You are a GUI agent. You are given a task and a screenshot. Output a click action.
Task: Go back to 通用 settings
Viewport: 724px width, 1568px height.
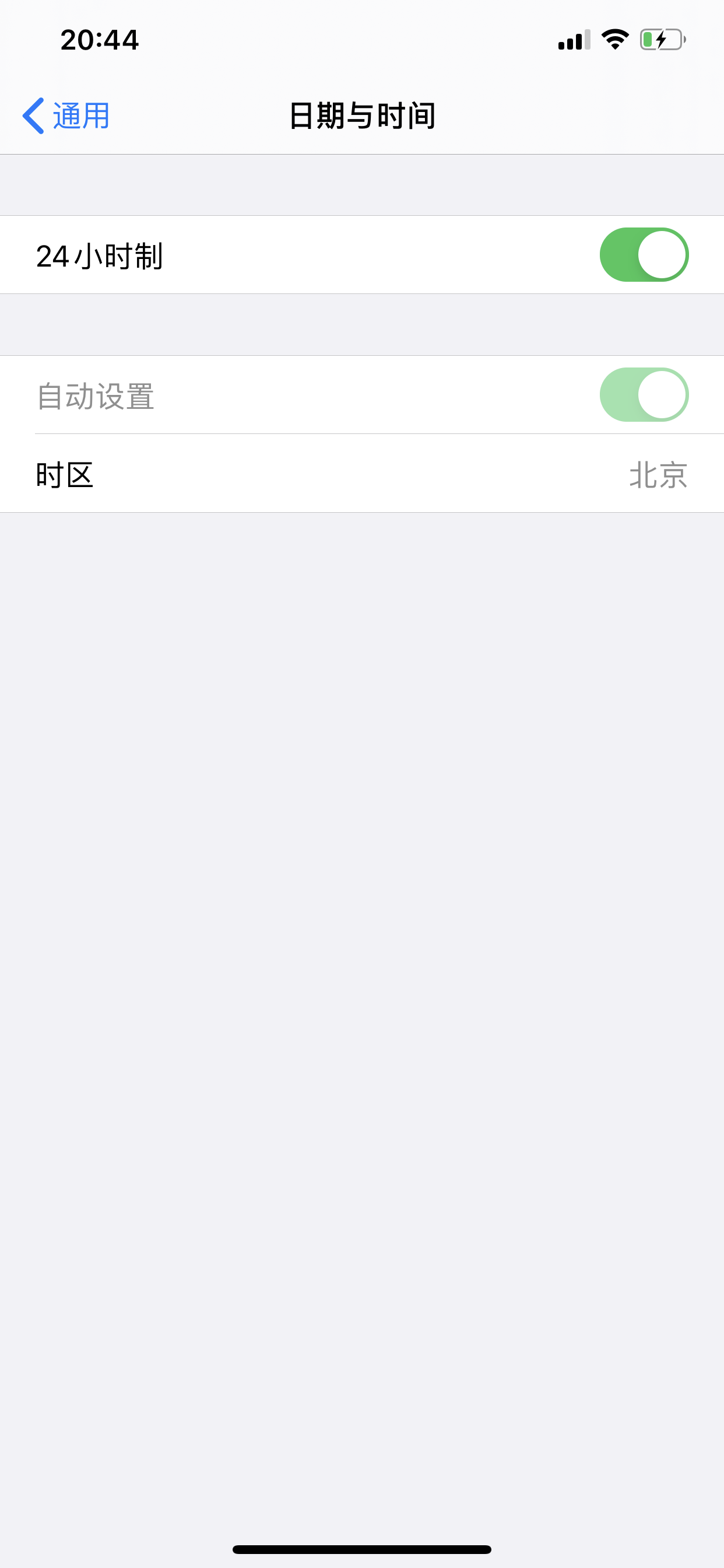66,116
